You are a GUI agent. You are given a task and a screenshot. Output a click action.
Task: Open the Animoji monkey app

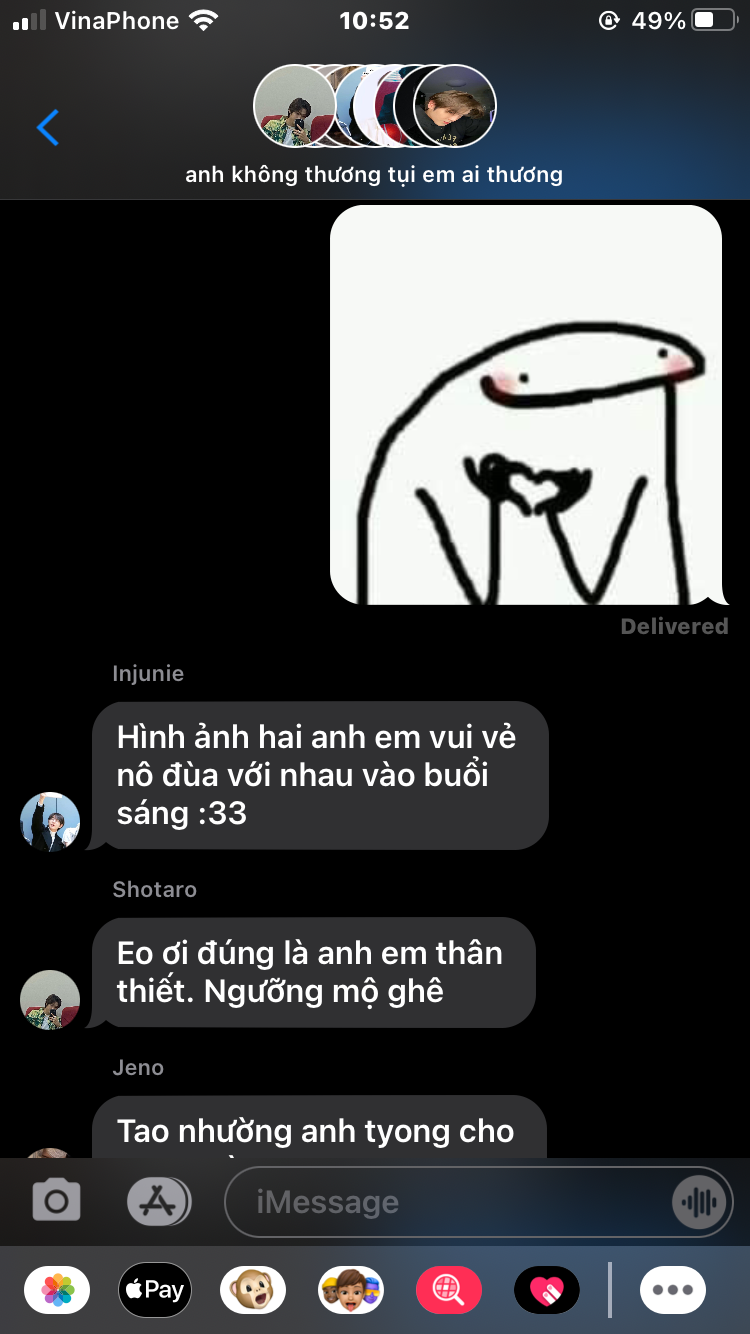[253, 1290]
